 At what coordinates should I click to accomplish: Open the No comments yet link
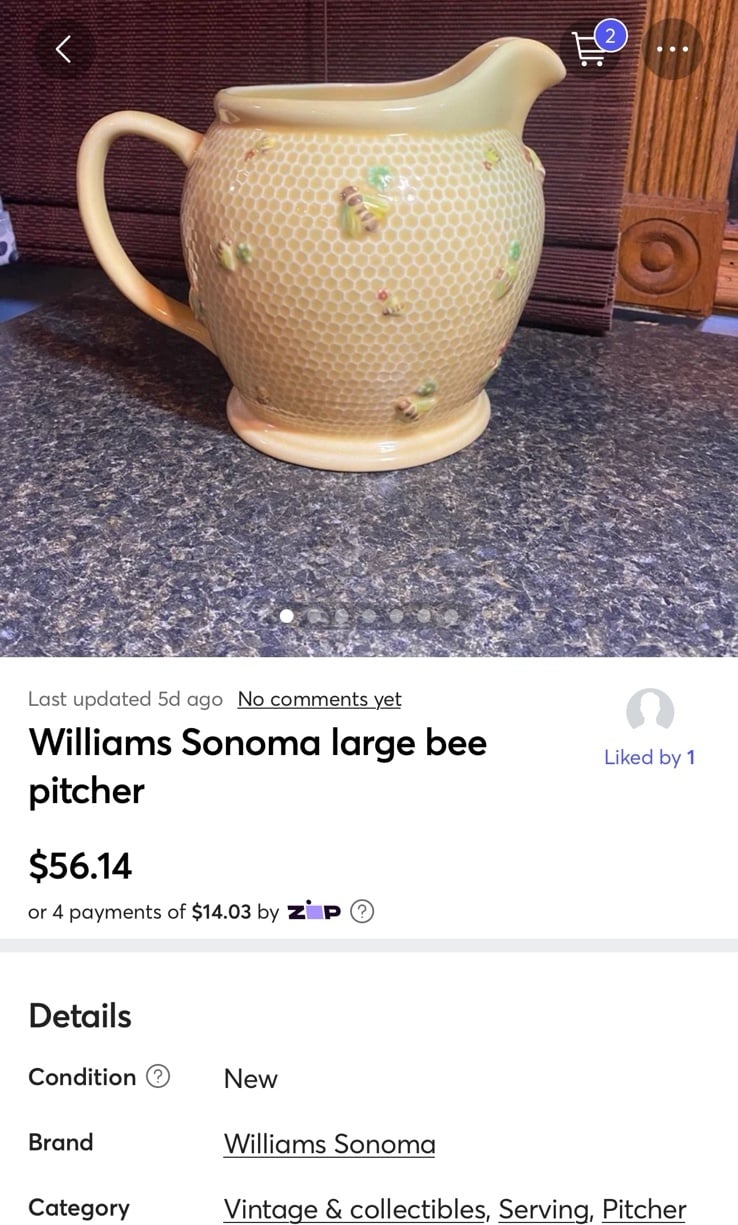point(319,699)
